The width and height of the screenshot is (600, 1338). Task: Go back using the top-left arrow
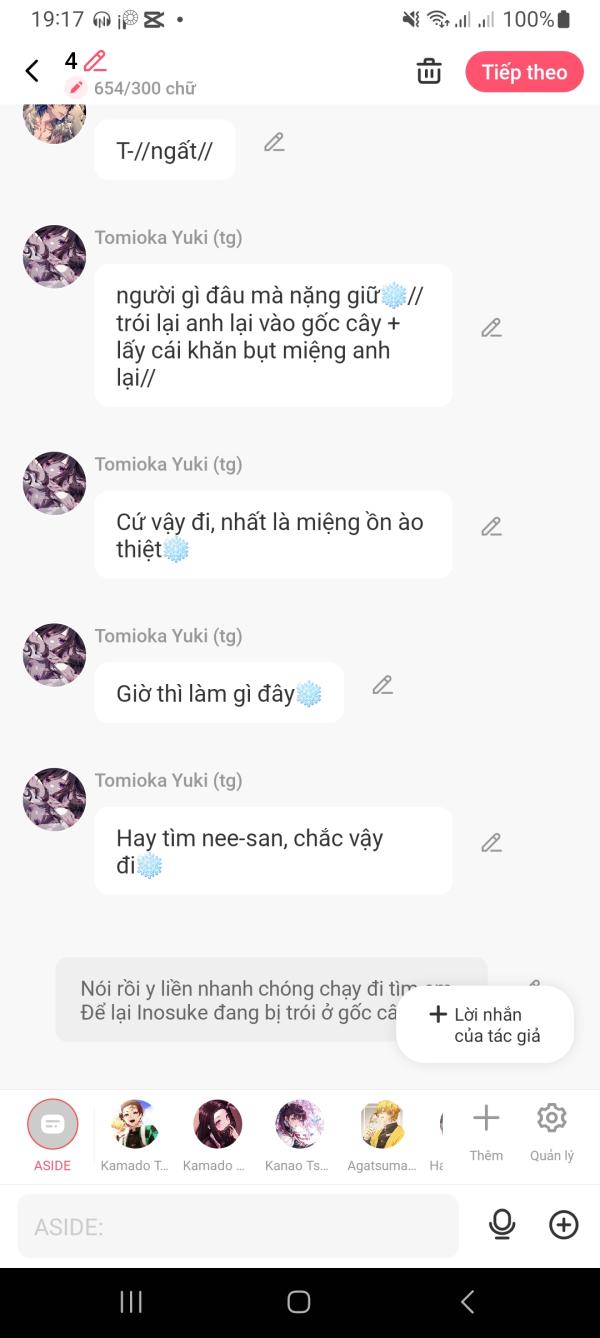click(32, 71)
